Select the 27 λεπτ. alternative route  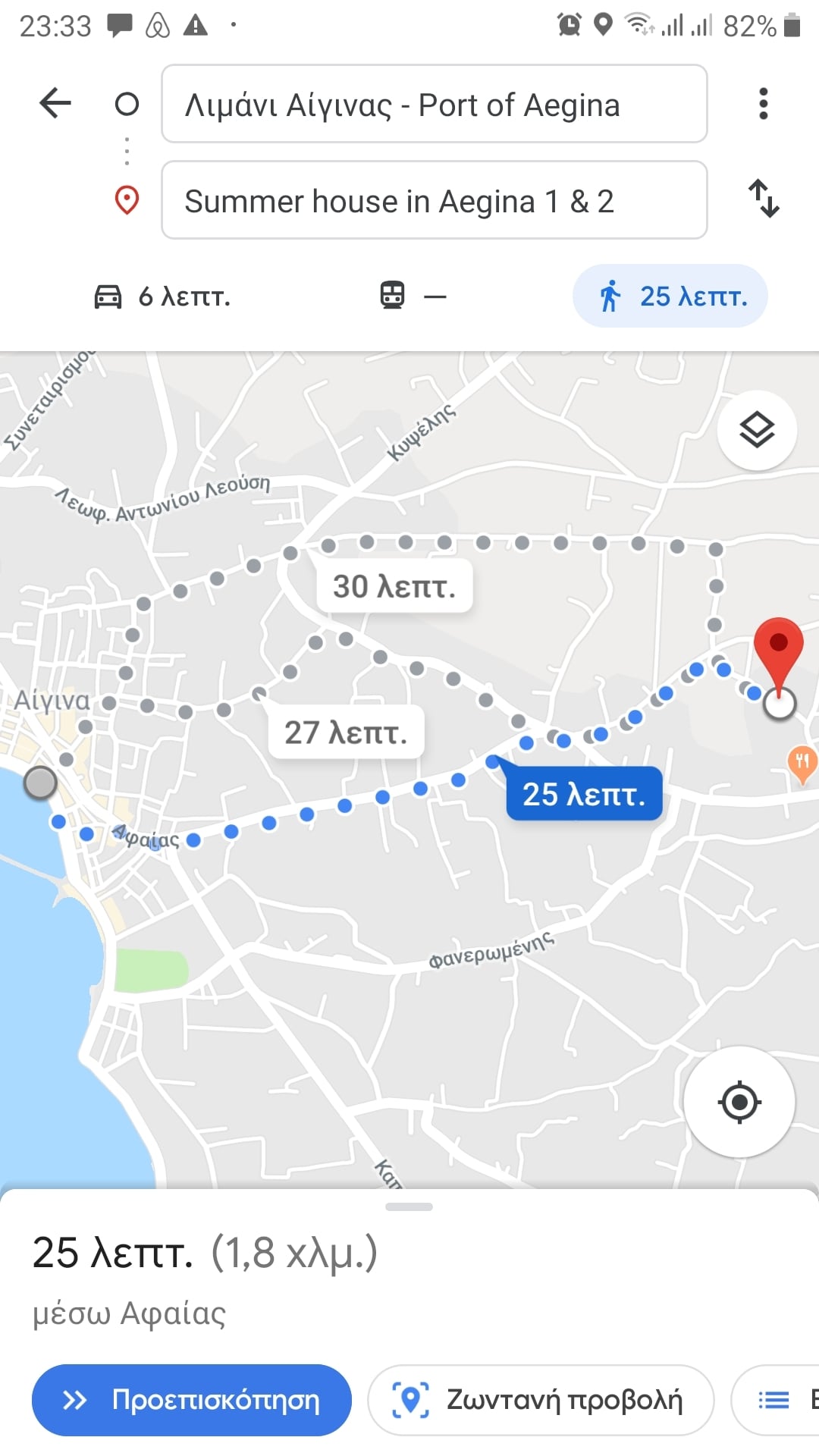coord(346,733)
